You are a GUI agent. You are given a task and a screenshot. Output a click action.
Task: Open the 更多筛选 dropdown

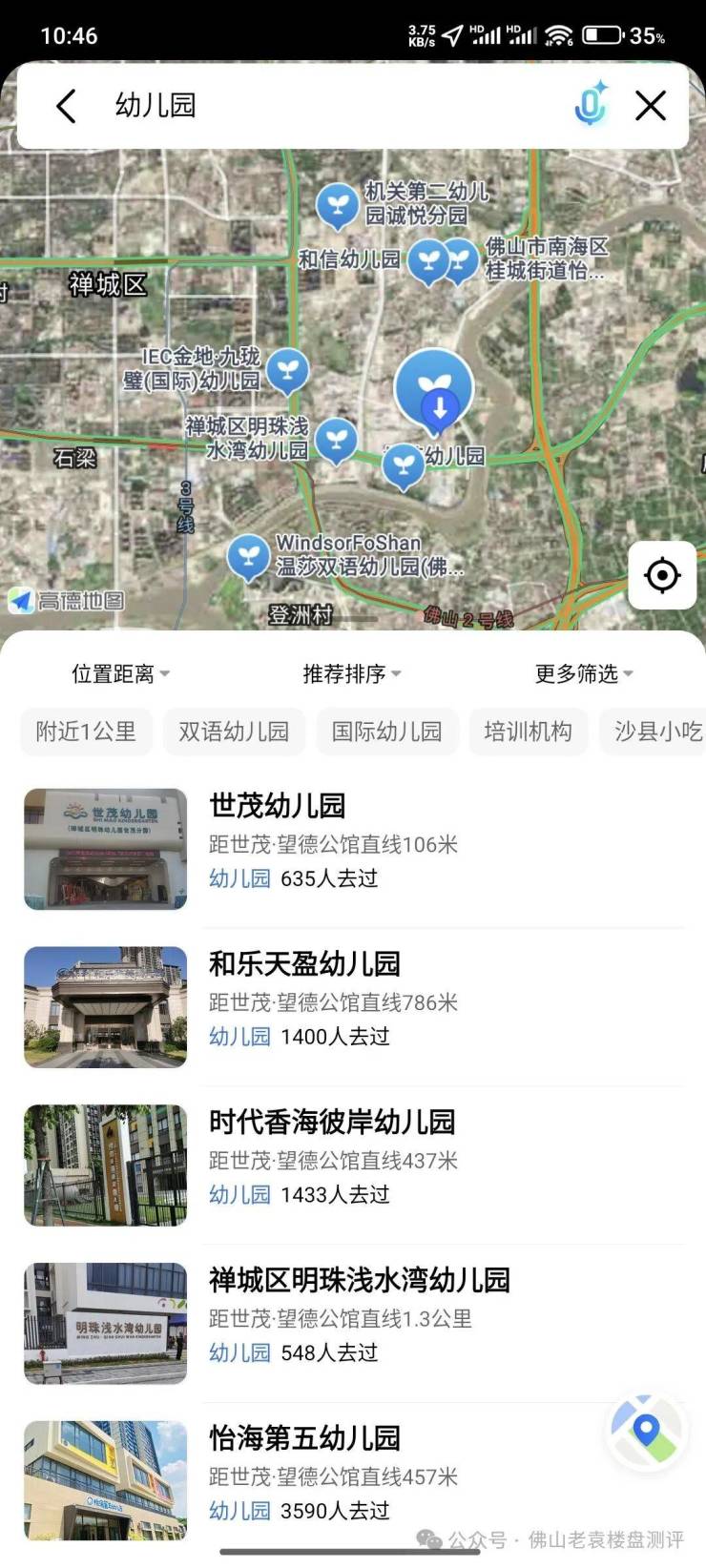pos(583,674)
